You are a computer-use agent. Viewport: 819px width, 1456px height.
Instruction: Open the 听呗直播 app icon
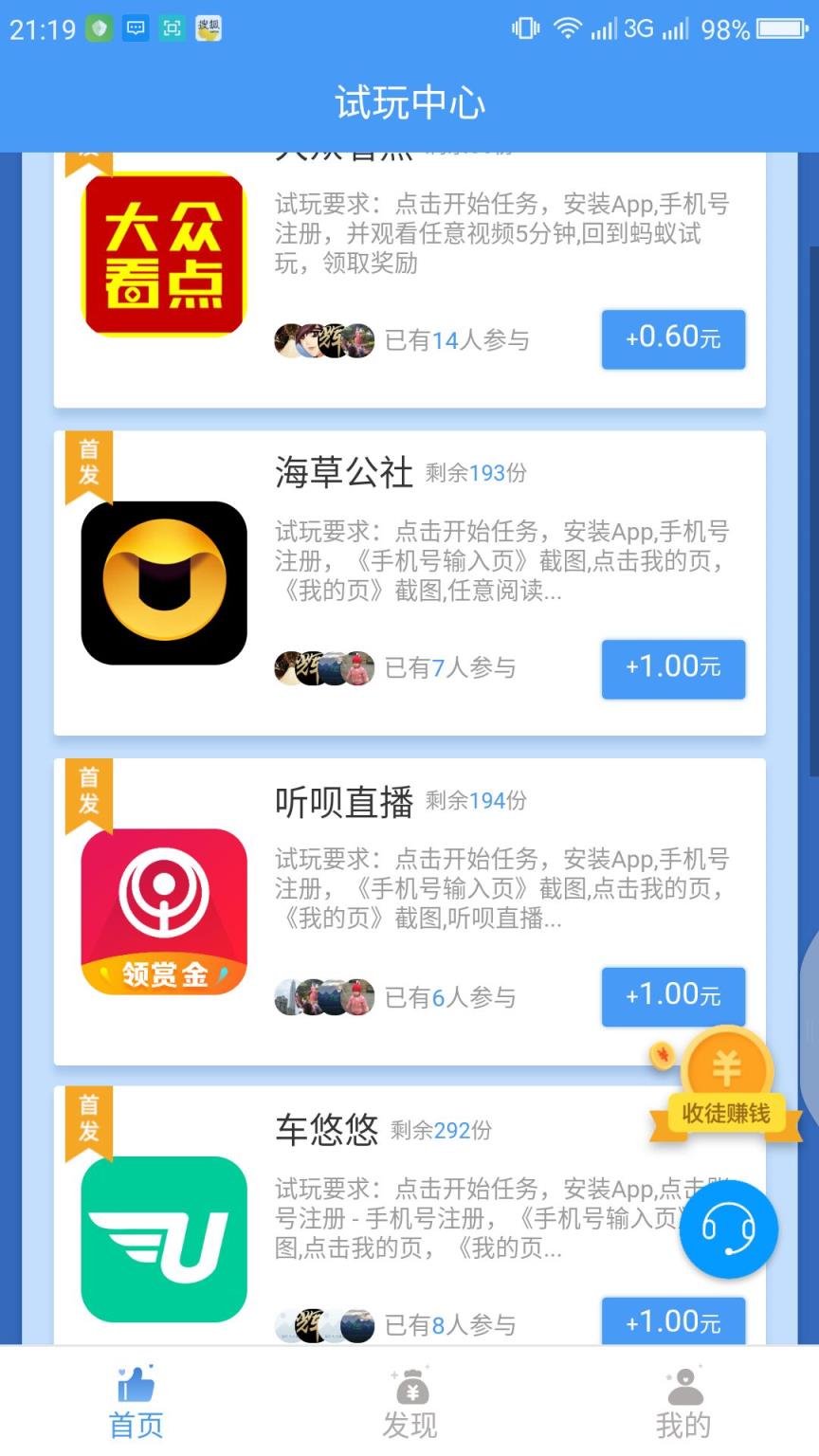click(162, 910)
